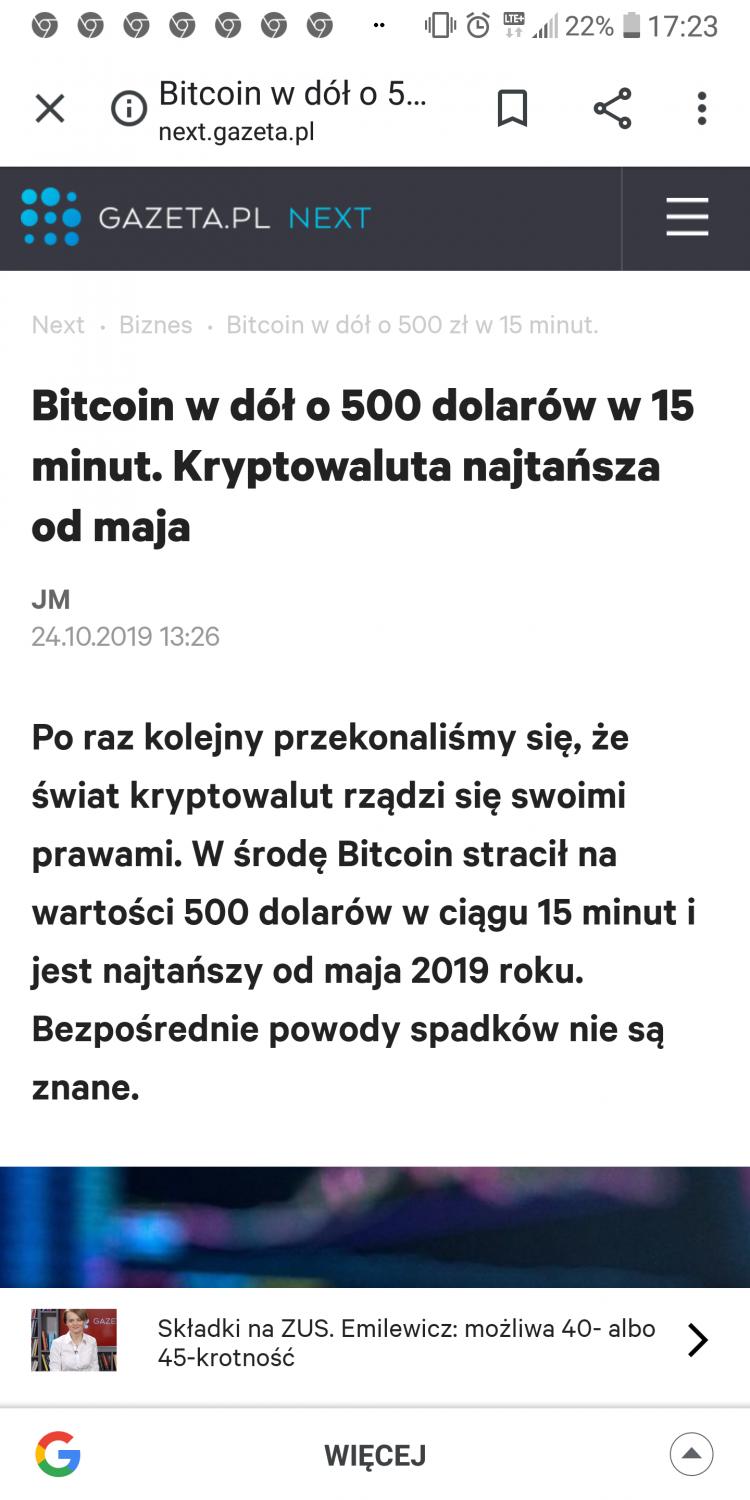
Task: Go to Gazeta.pl Next homepage logo
Action: pos(196,217)
